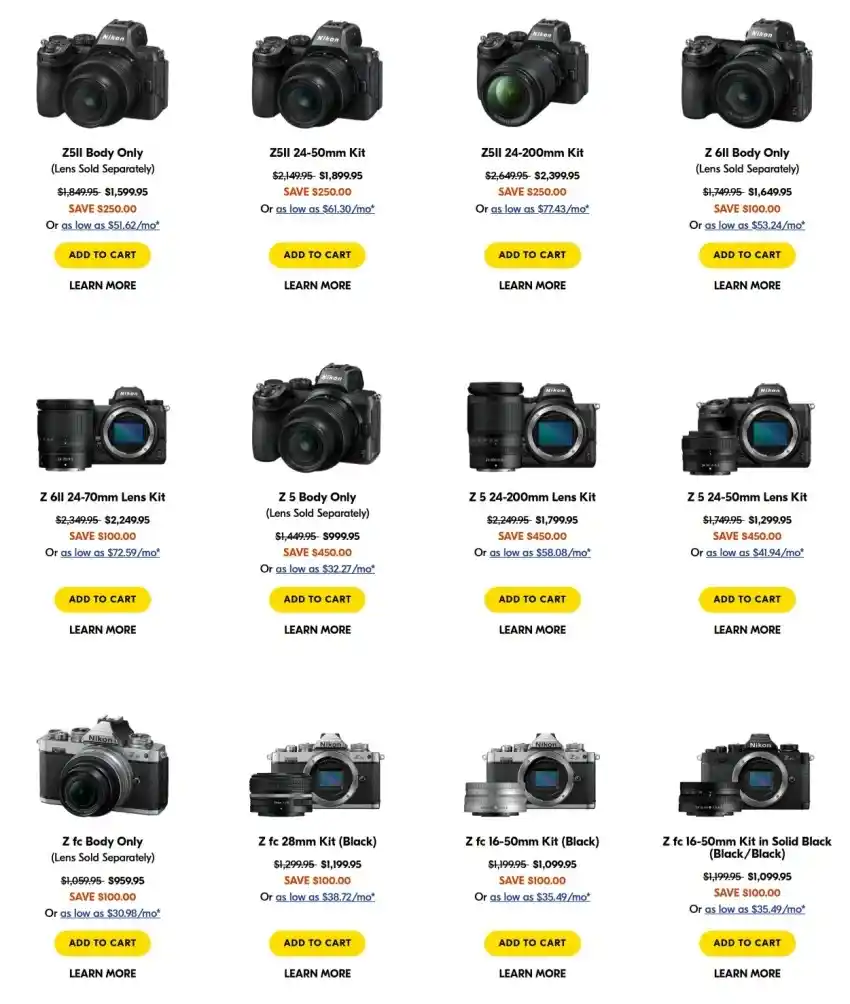This screenshot has height=1004, width=850.
Task: Open the Z fc Body Only product photo
Action: pyautogui.click(x=102, y=768)
